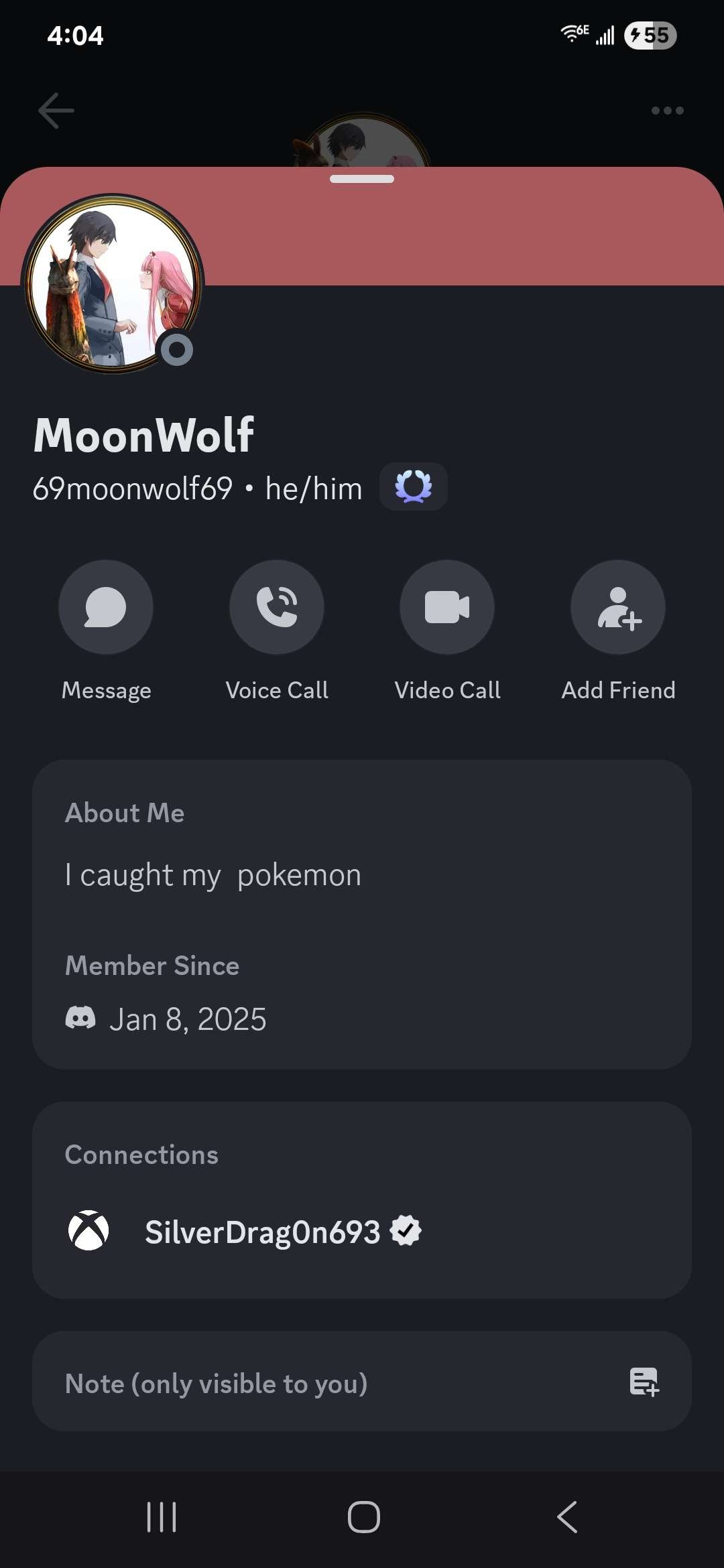The image size is (724, 1568).
Task: Open the SilverDrag0n693 Xbox connection
Action: (263, 1232)
